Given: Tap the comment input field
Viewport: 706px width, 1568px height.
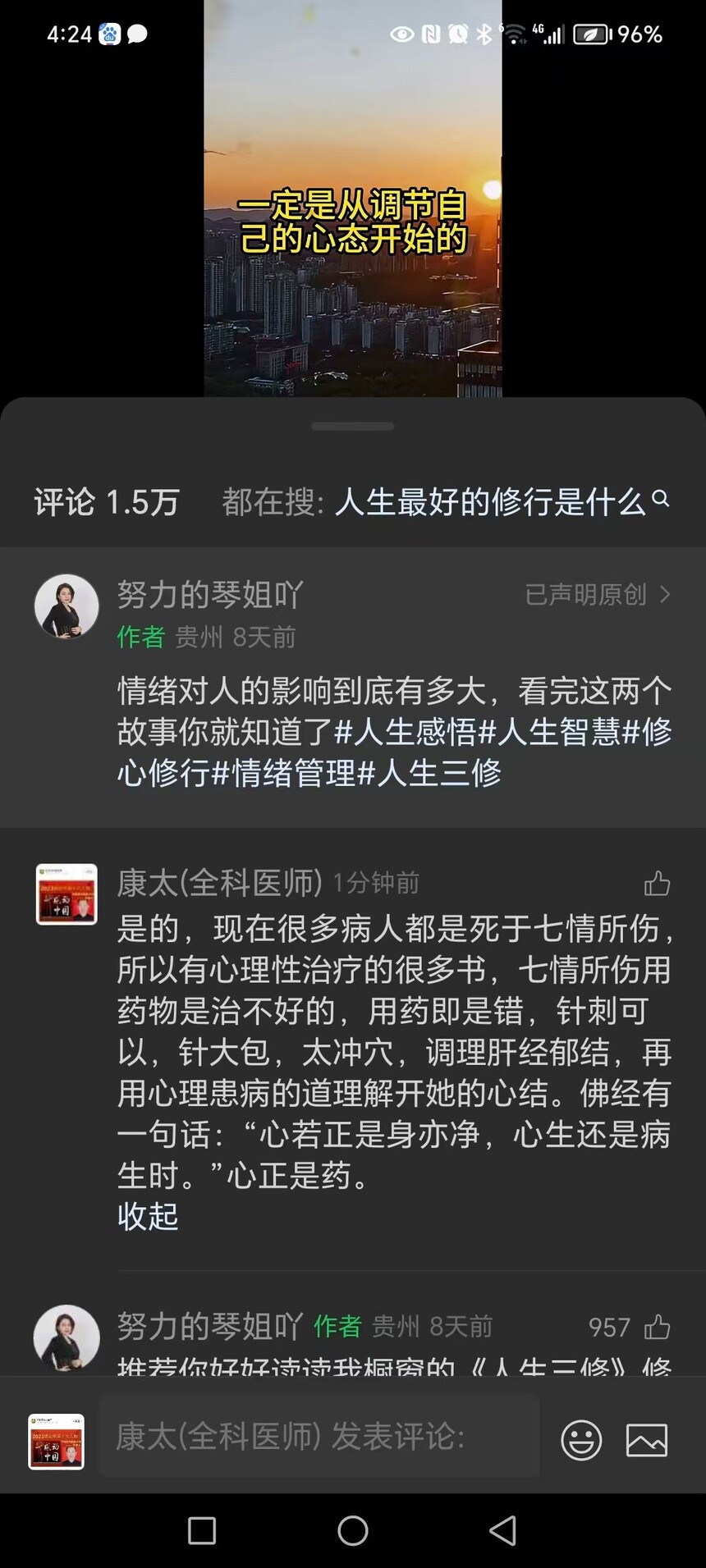Looking at the screenshot, I should (x=319, y=1437).
